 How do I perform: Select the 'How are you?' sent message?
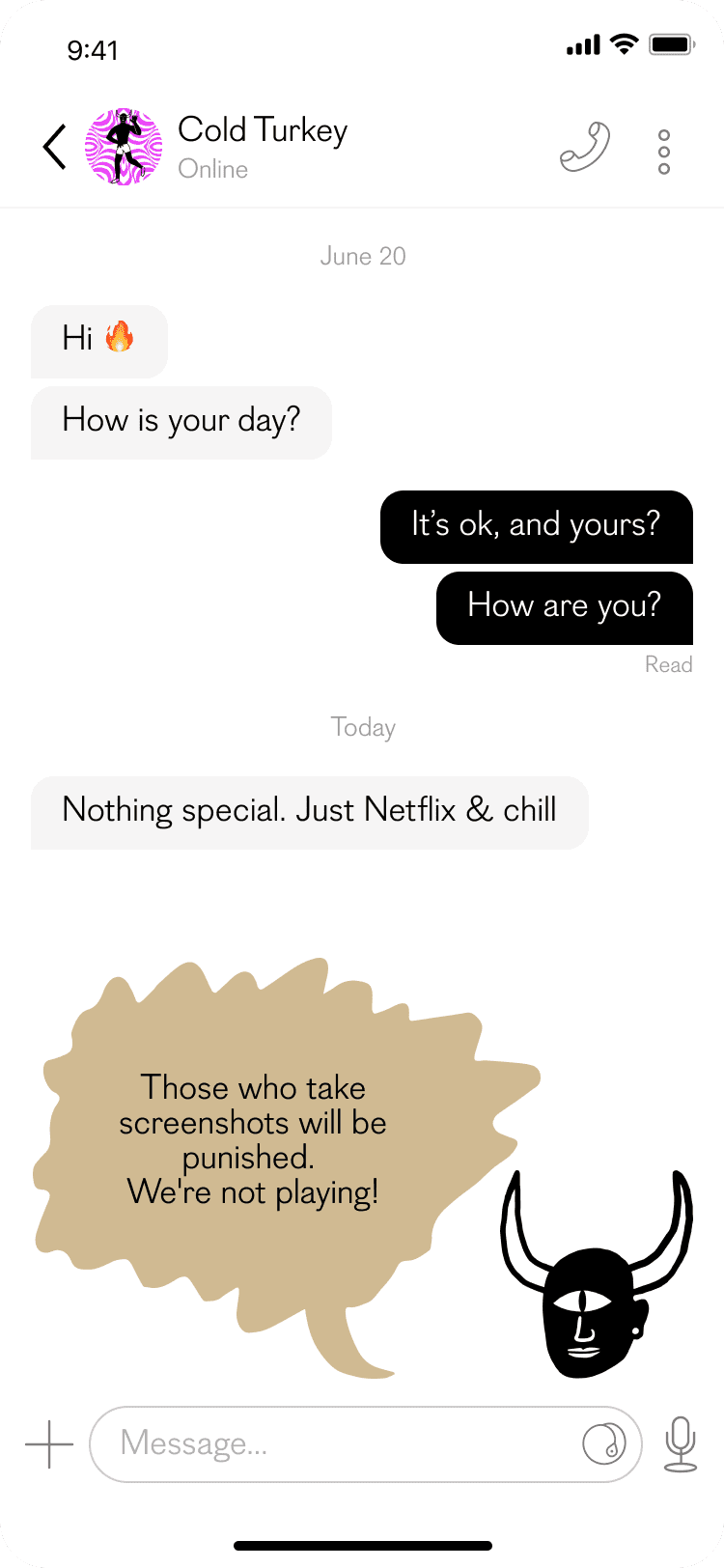(x=564, y=606)
